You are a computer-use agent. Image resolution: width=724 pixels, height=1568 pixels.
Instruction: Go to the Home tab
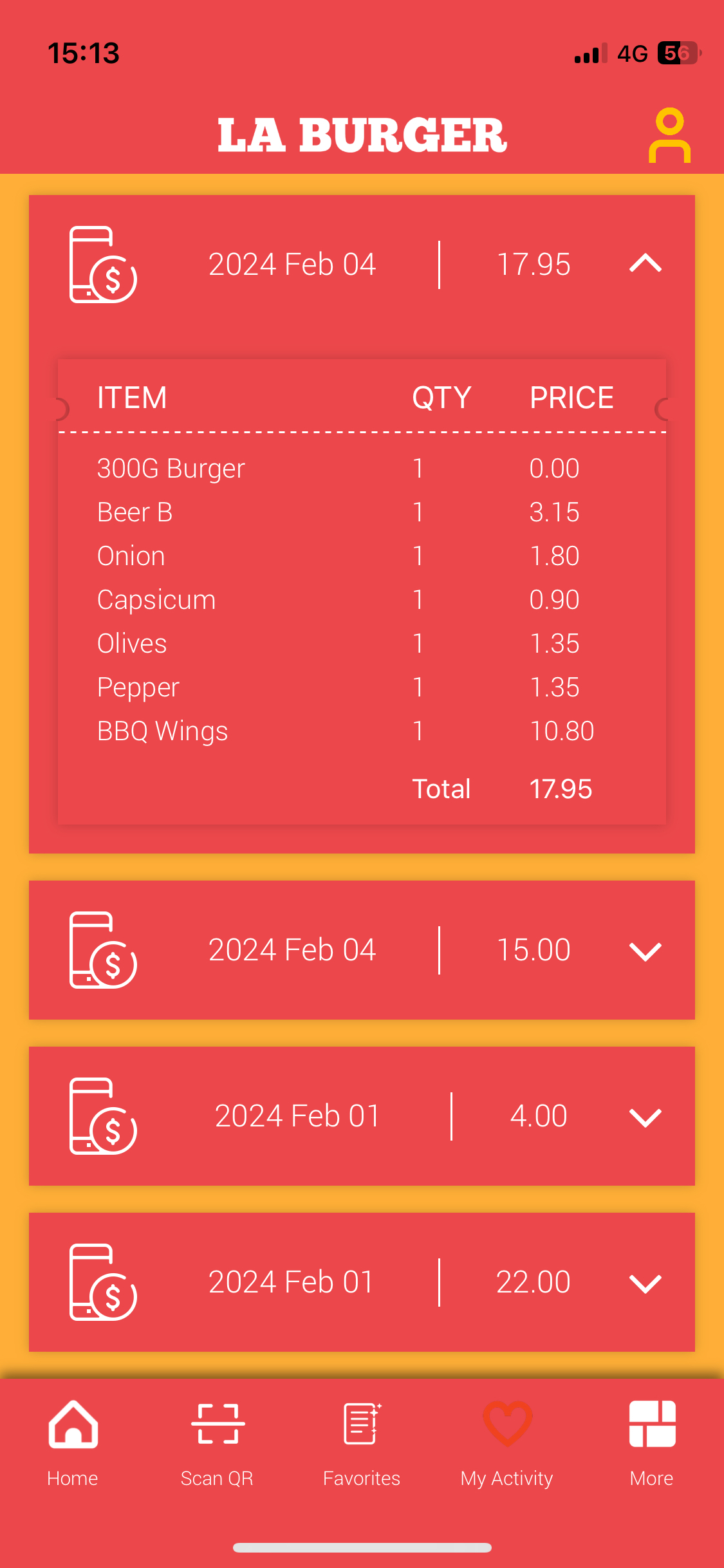coord(73,1443)
